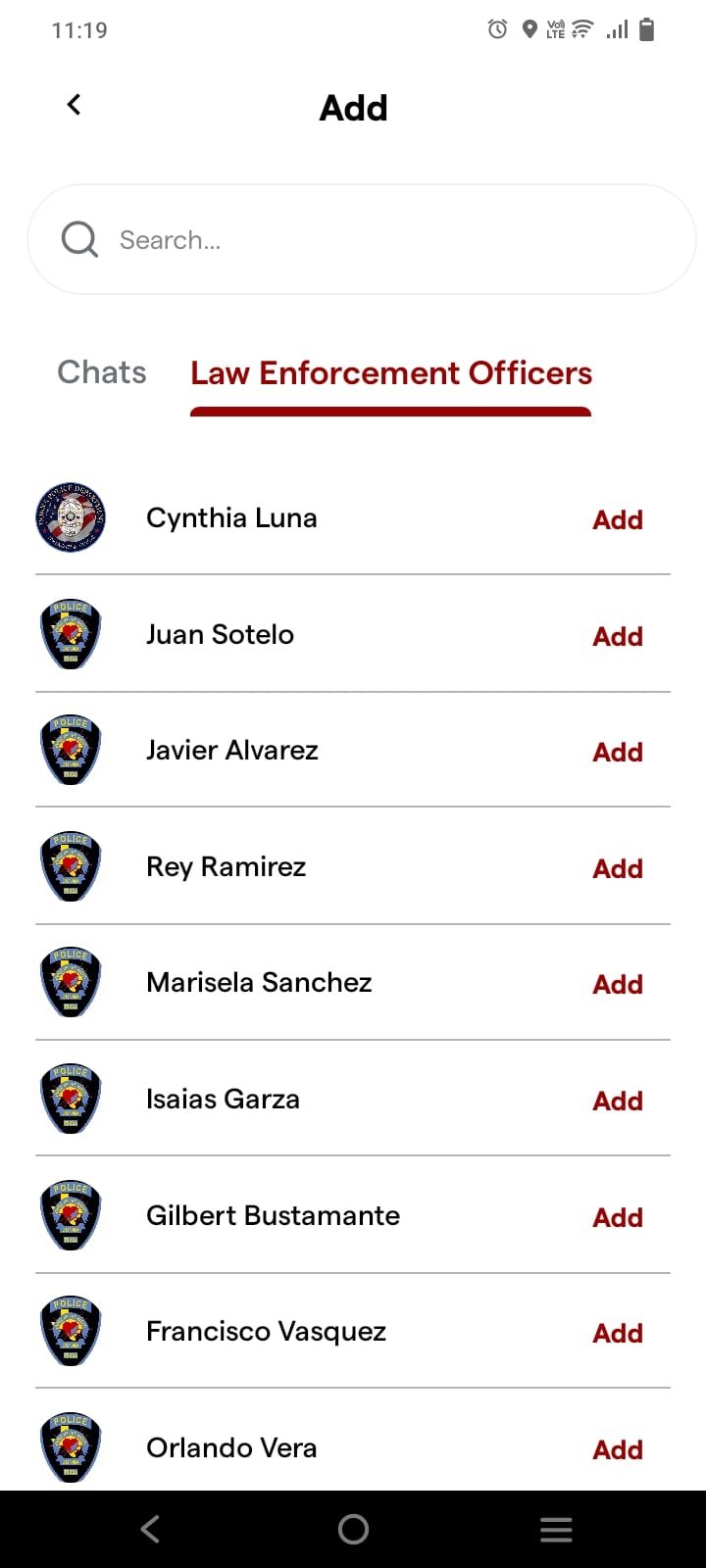Add officer Juan Sotelo
Image resolution: width=706 pixels, height=1568 pixels.
coord(618,636)
